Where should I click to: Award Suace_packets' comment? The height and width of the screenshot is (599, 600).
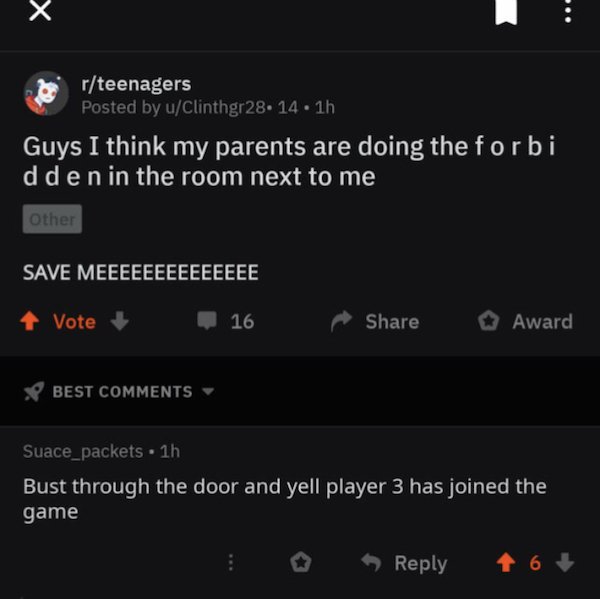(x=297, y=563)
